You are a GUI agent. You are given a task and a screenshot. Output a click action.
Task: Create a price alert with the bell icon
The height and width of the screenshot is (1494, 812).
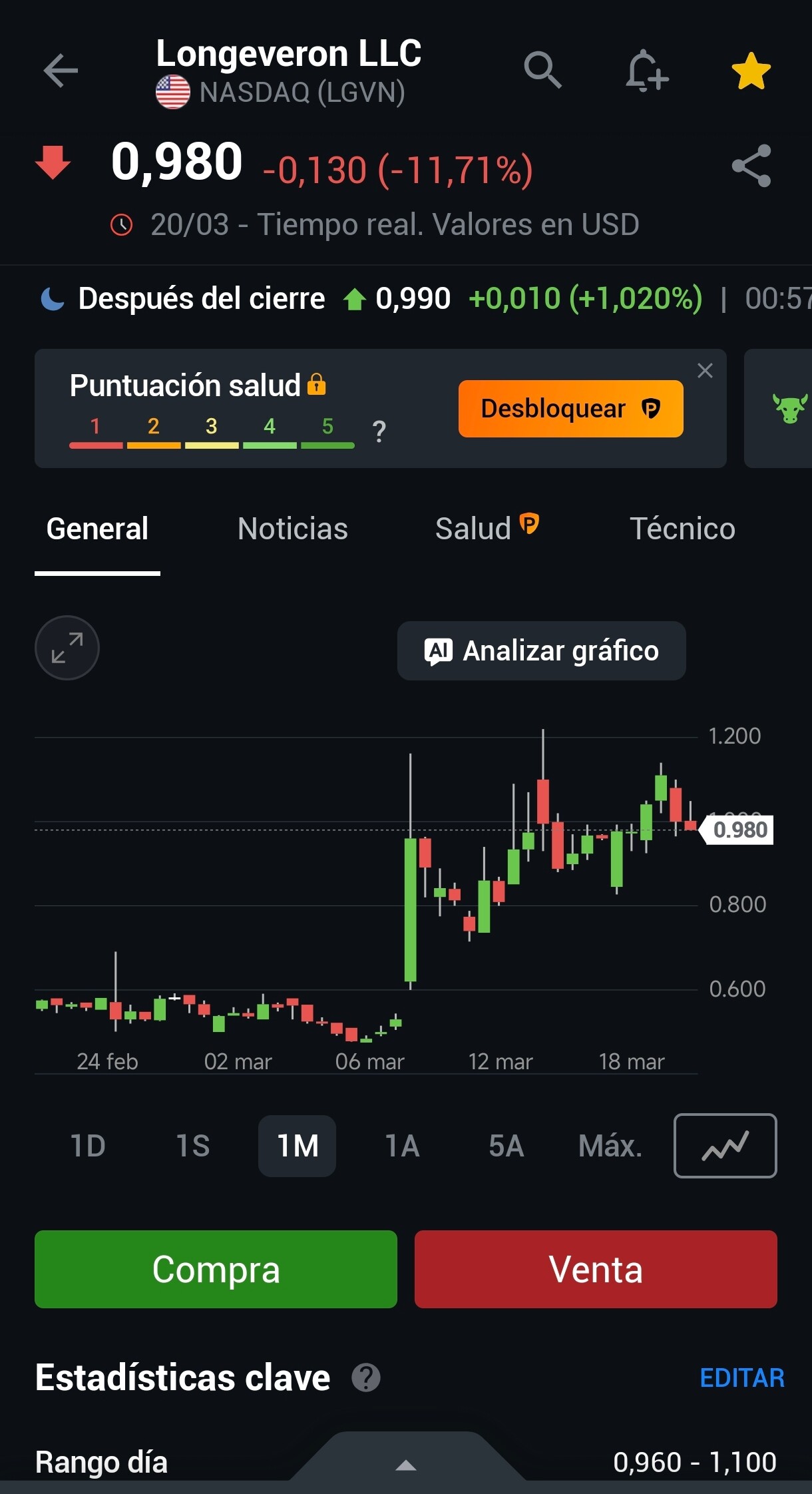tap(646, 71)
